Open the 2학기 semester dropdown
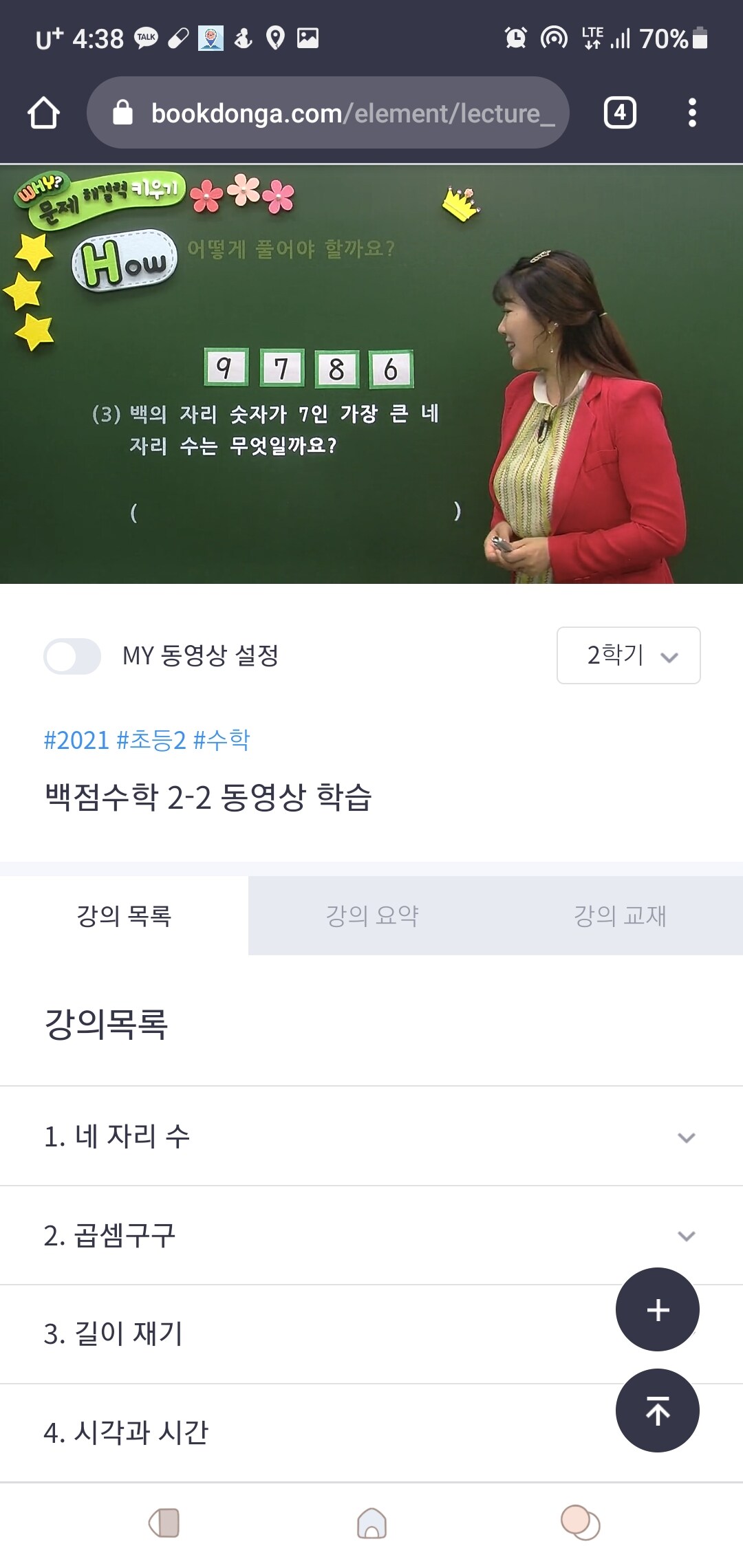 coord(628,655)
